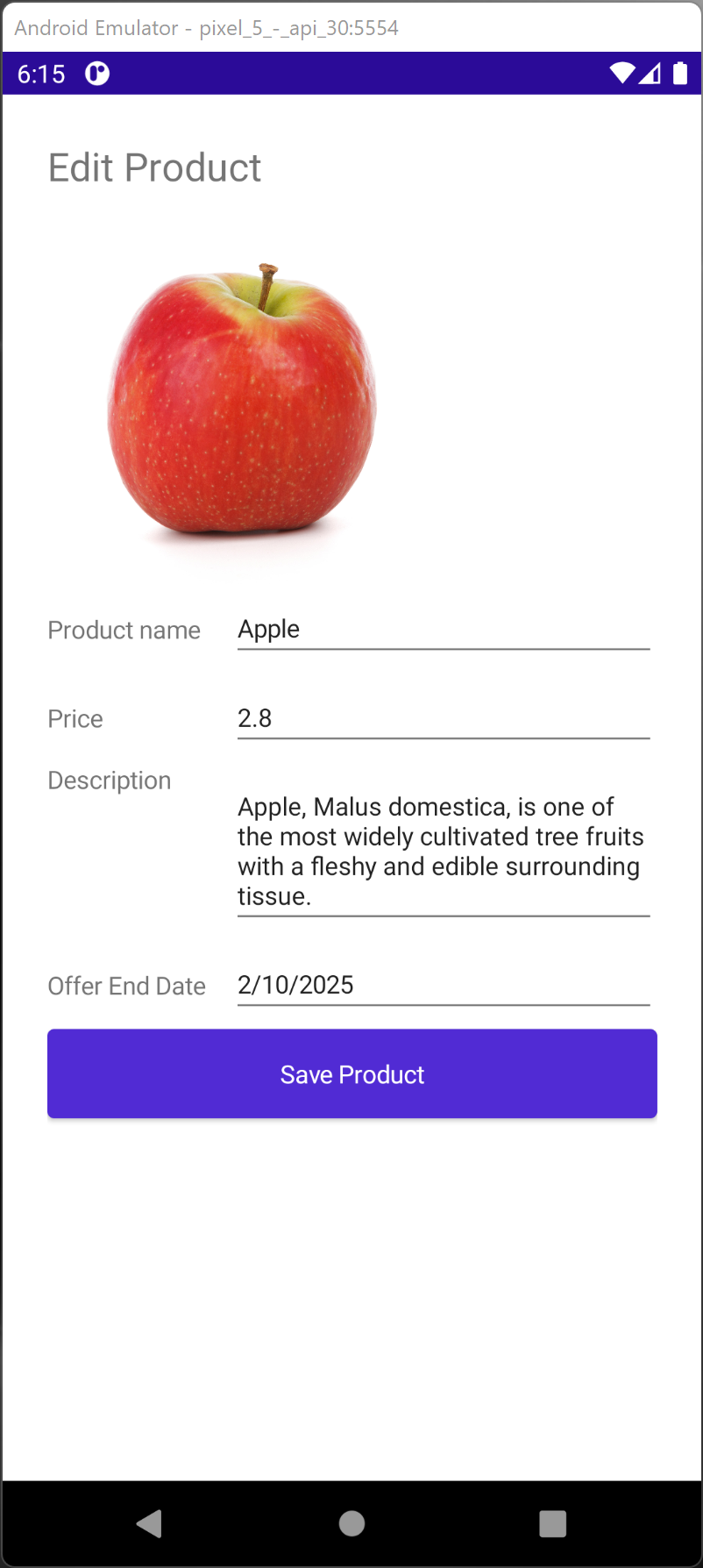Tap the Price field showing 2.8

tap(444, 718)
